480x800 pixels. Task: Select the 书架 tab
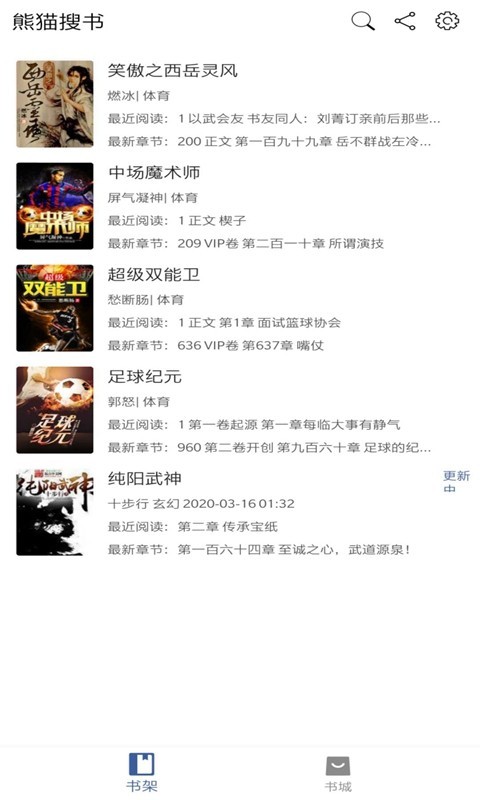pyautogui.click(x=141, y=772)
